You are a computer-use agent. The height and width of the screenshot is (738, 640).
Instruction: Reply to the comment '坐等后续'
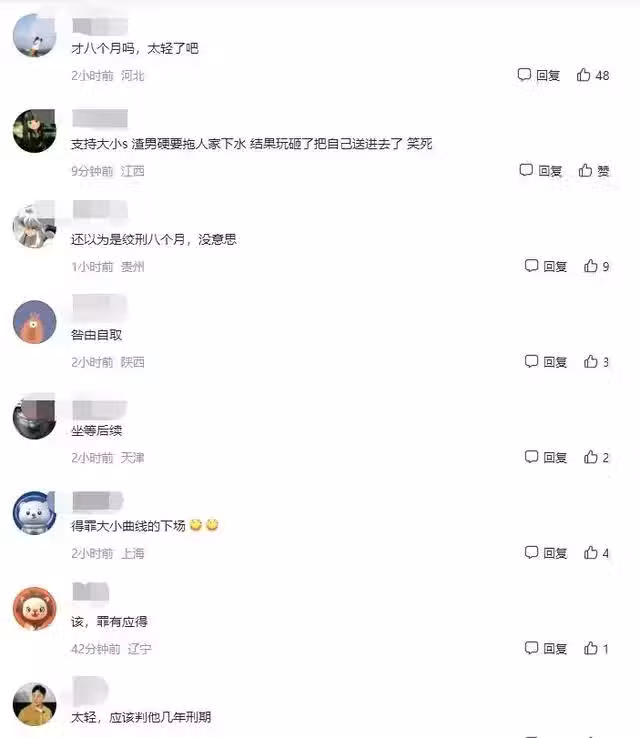coord(546,457)
